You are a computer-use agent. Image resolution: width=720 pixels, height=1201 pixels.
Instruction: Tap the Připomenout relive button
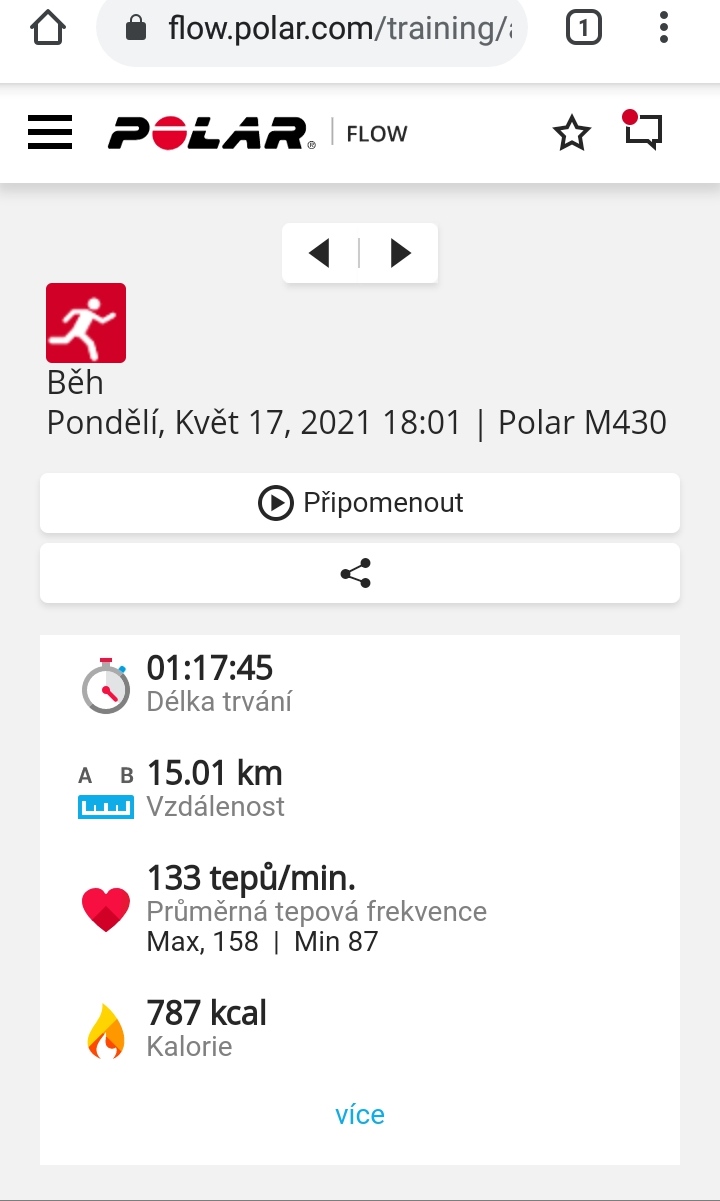coord(360,502)
